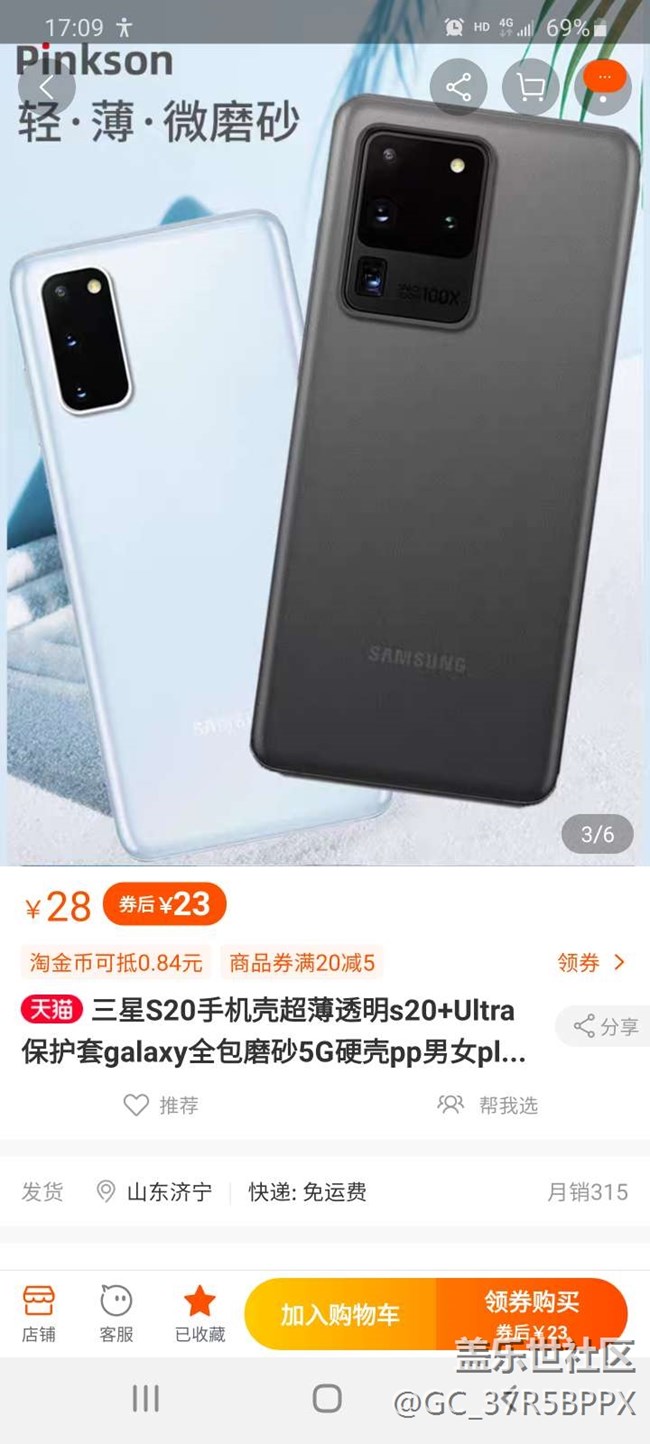Tap 领券购买 to buy with coupon

coord(531,1314)
